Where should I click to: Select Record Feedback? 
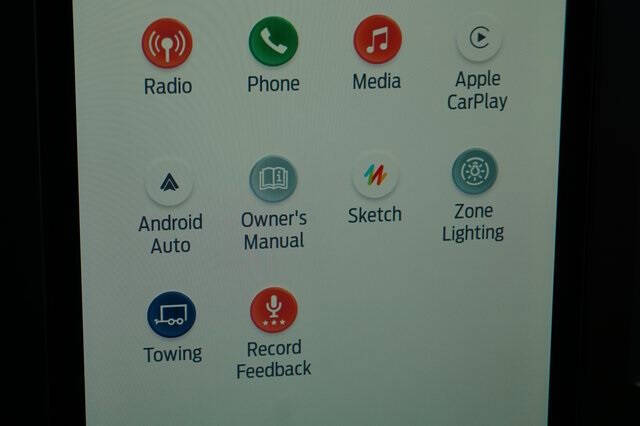click(x=273, y=311)
